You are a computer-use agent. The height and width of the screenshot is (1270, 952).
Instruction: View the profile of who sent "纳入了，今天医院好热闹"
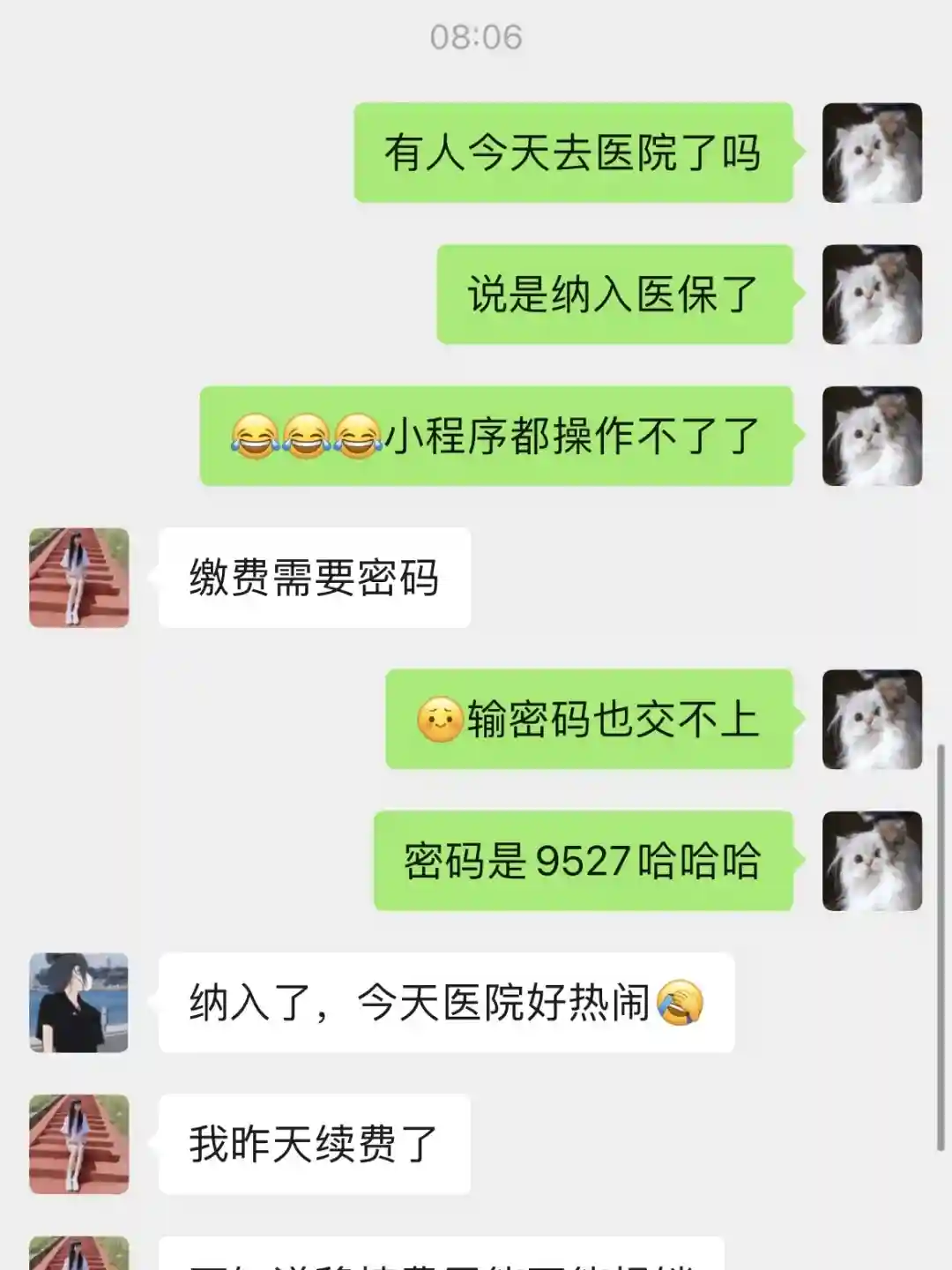coord(79,1002)
